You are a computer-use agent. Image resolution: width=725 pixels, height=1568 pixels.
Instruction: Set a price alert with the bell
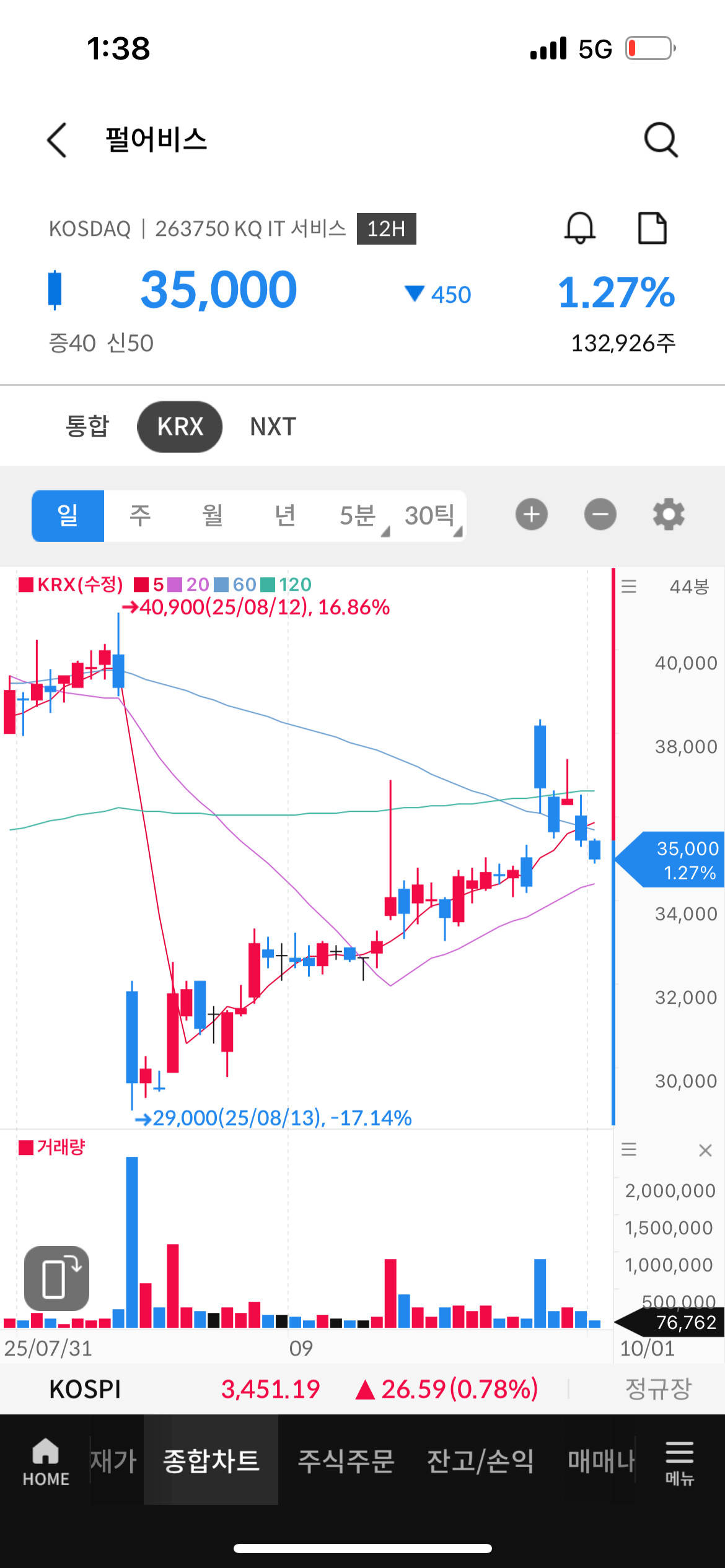(580, 228)
